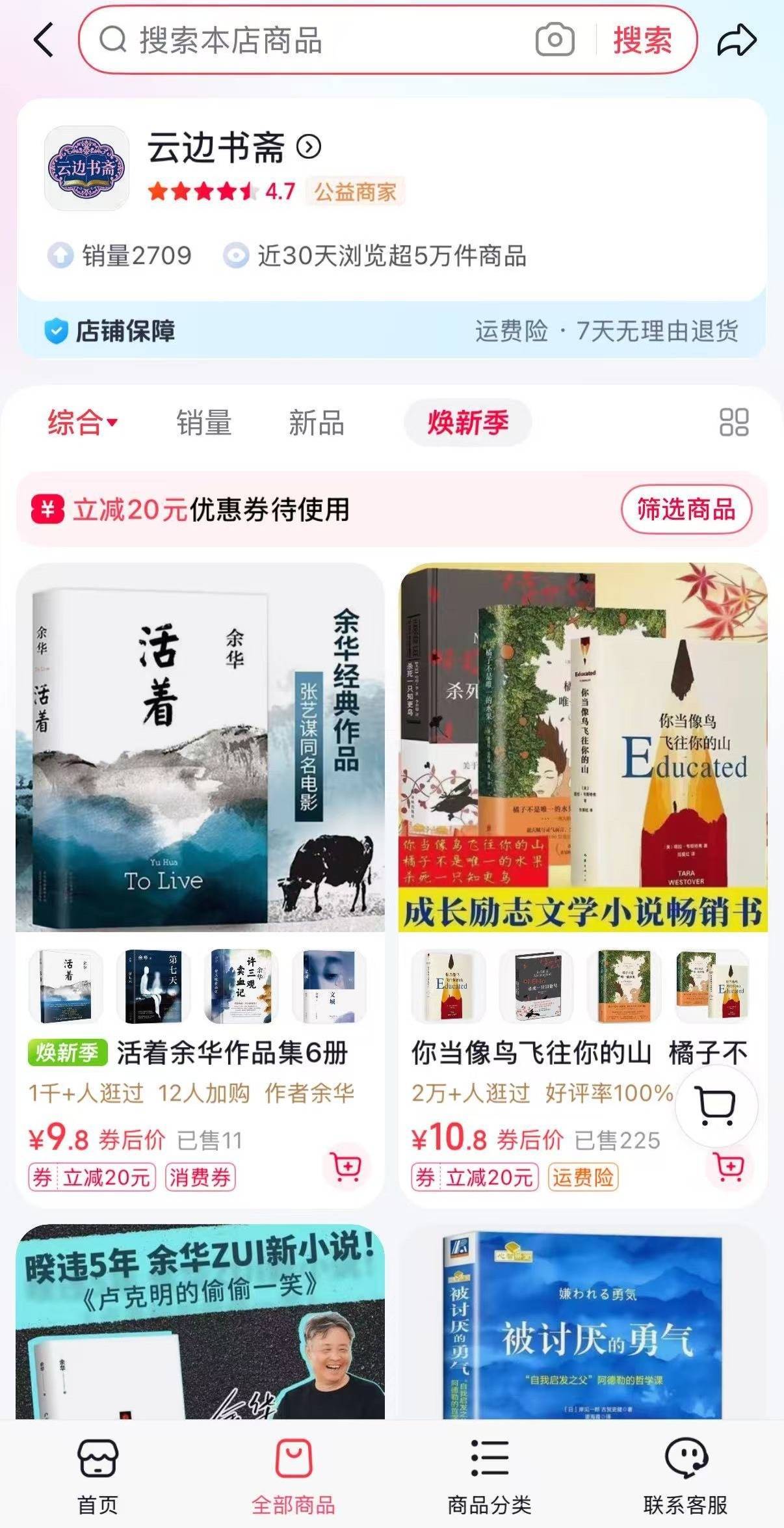Image resolution: width=784 pixels, height=1528 pixels.
Task: Switch to 商品分类 tab
Action: (489, 1474)
